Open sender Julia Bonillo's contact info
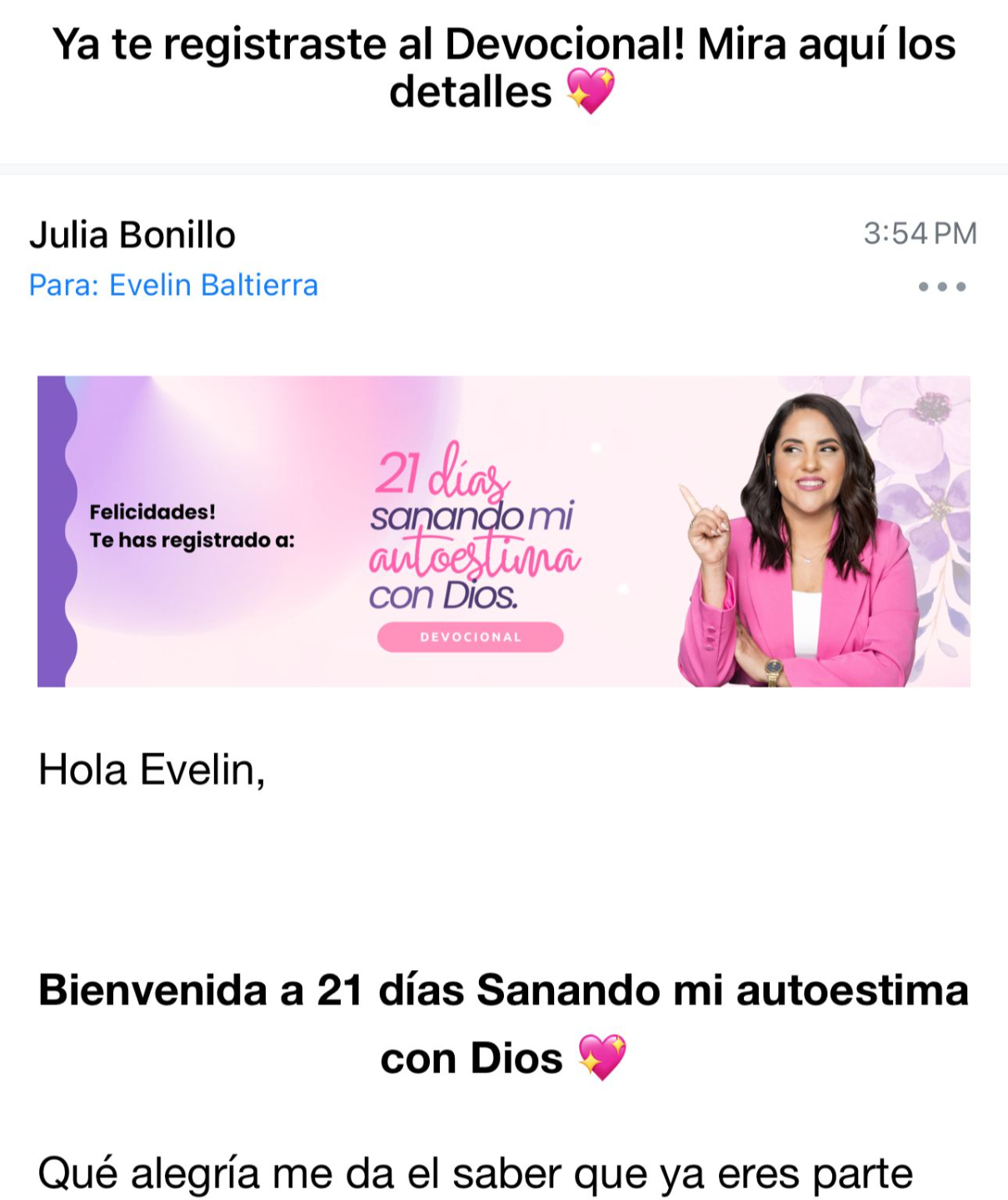 click(x=132, y=235)
